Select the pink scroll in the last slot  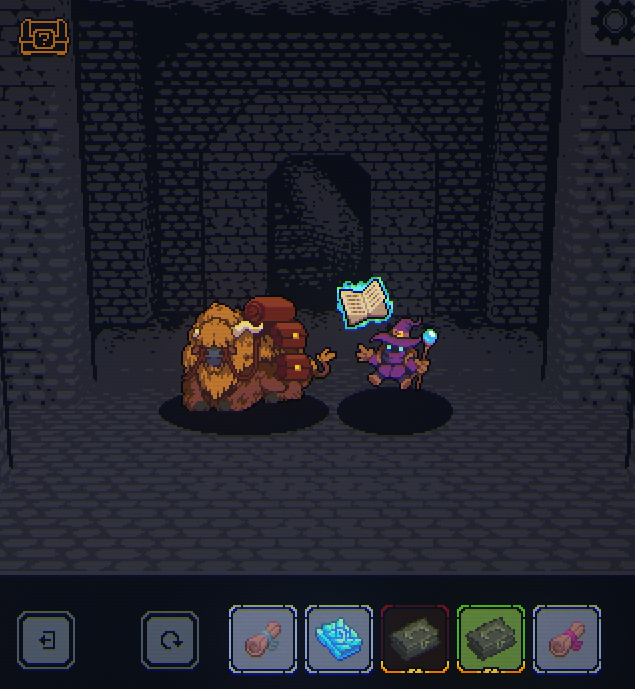567,639
